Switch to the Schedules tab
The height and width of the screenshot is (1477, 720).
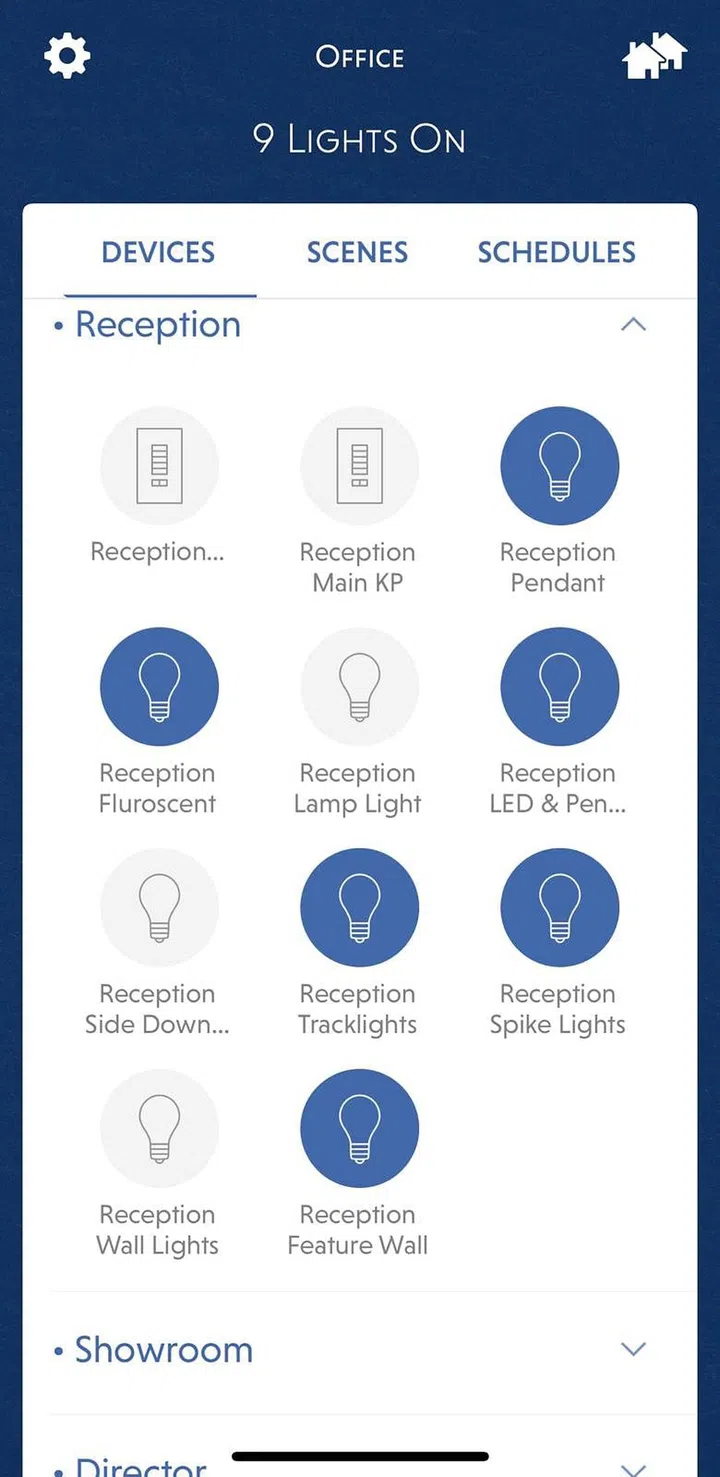coord(556,252)
